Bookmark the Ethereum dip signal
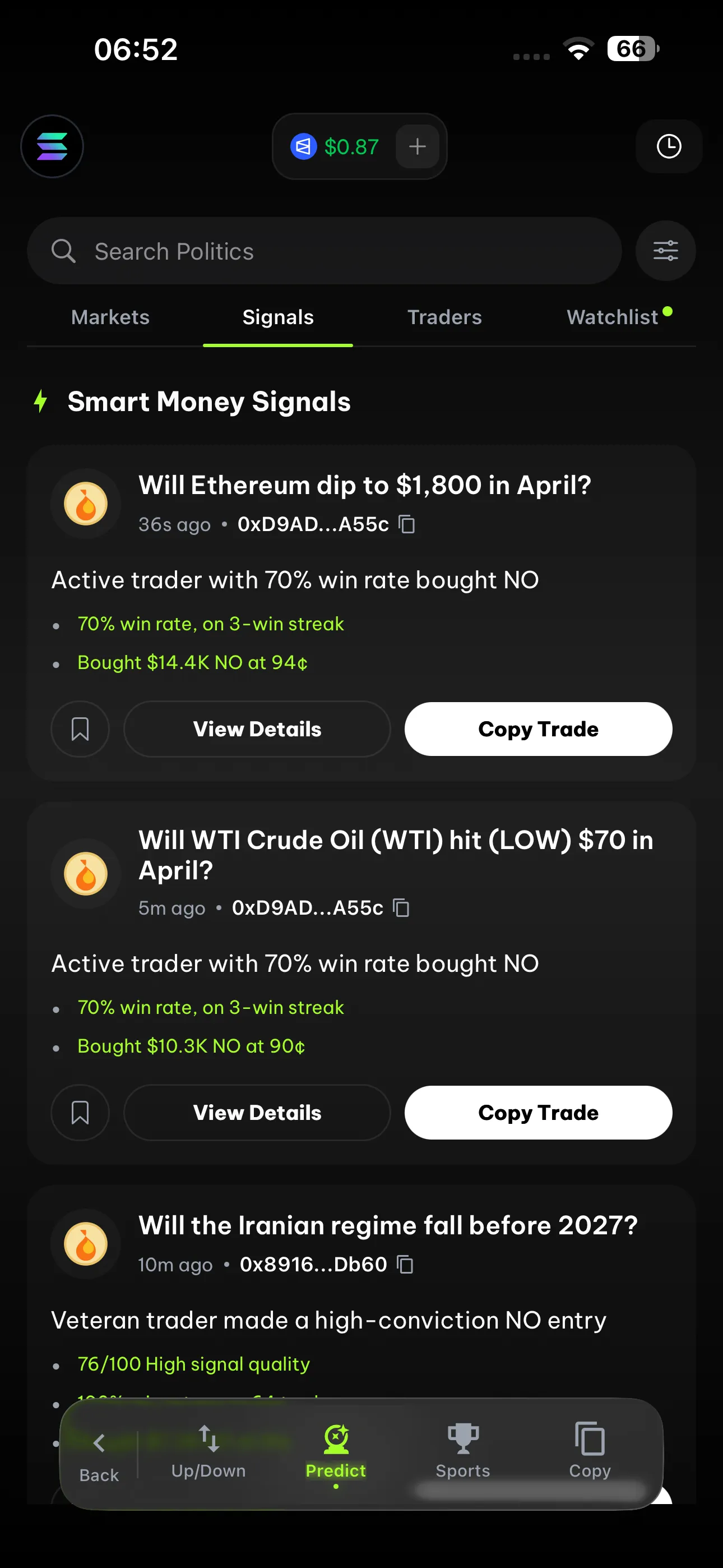 (80, 728)
